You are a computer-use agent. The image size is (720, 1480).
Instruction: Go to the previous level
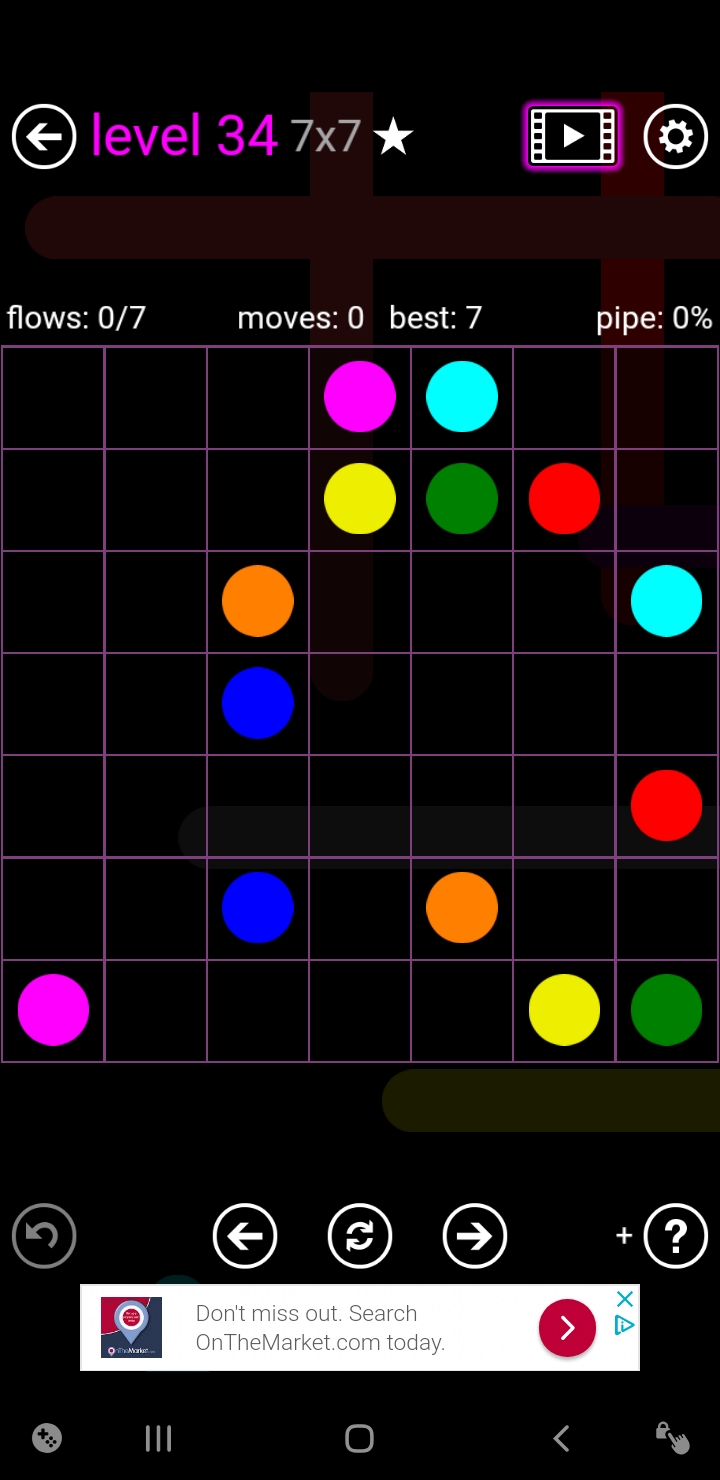pos(245,1236)
